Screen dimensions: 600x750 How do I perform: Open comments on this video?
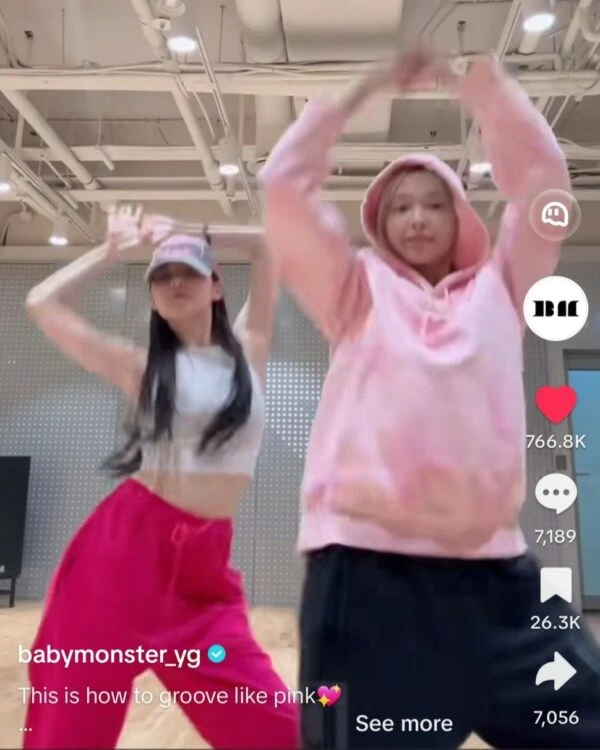point(556,494)
